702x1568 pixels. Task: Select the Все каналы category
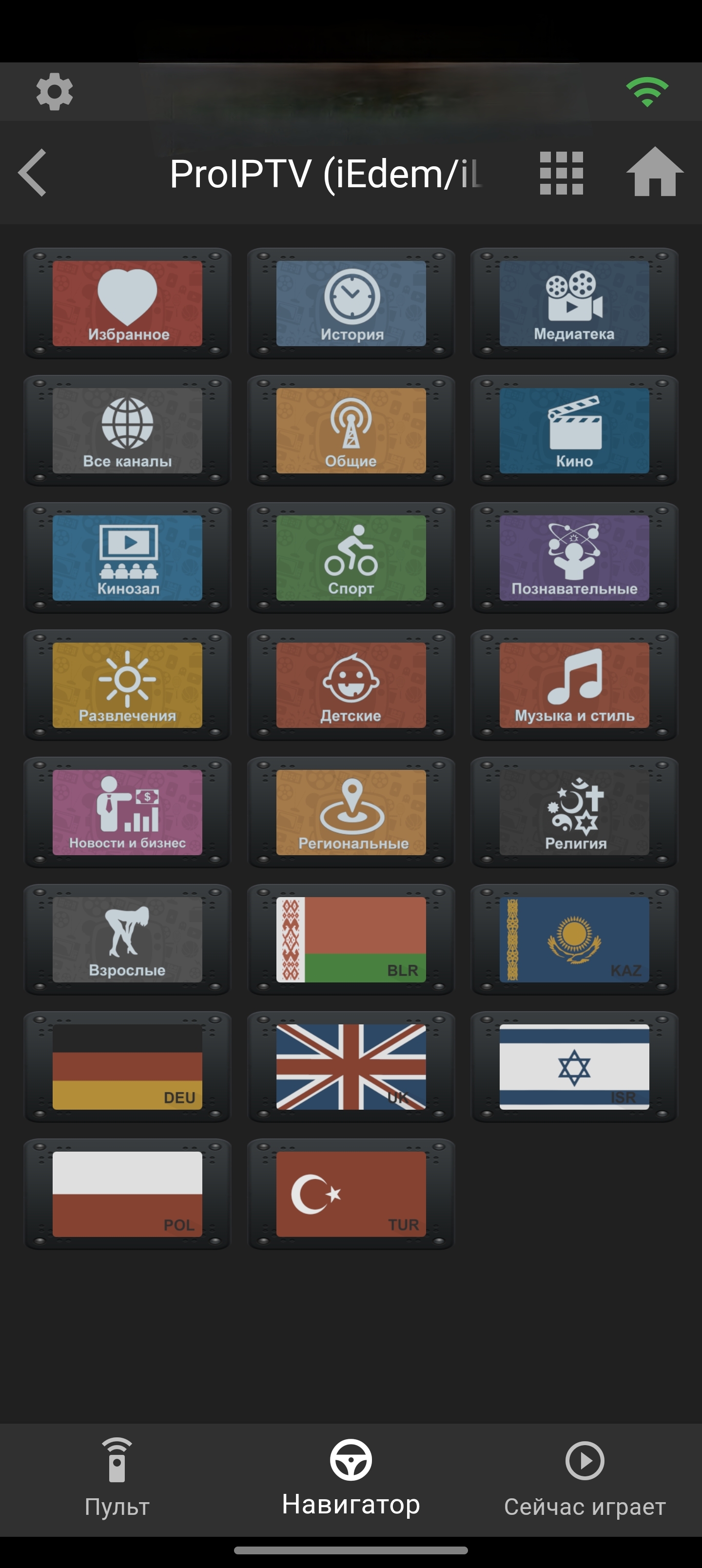pos(127,431)
